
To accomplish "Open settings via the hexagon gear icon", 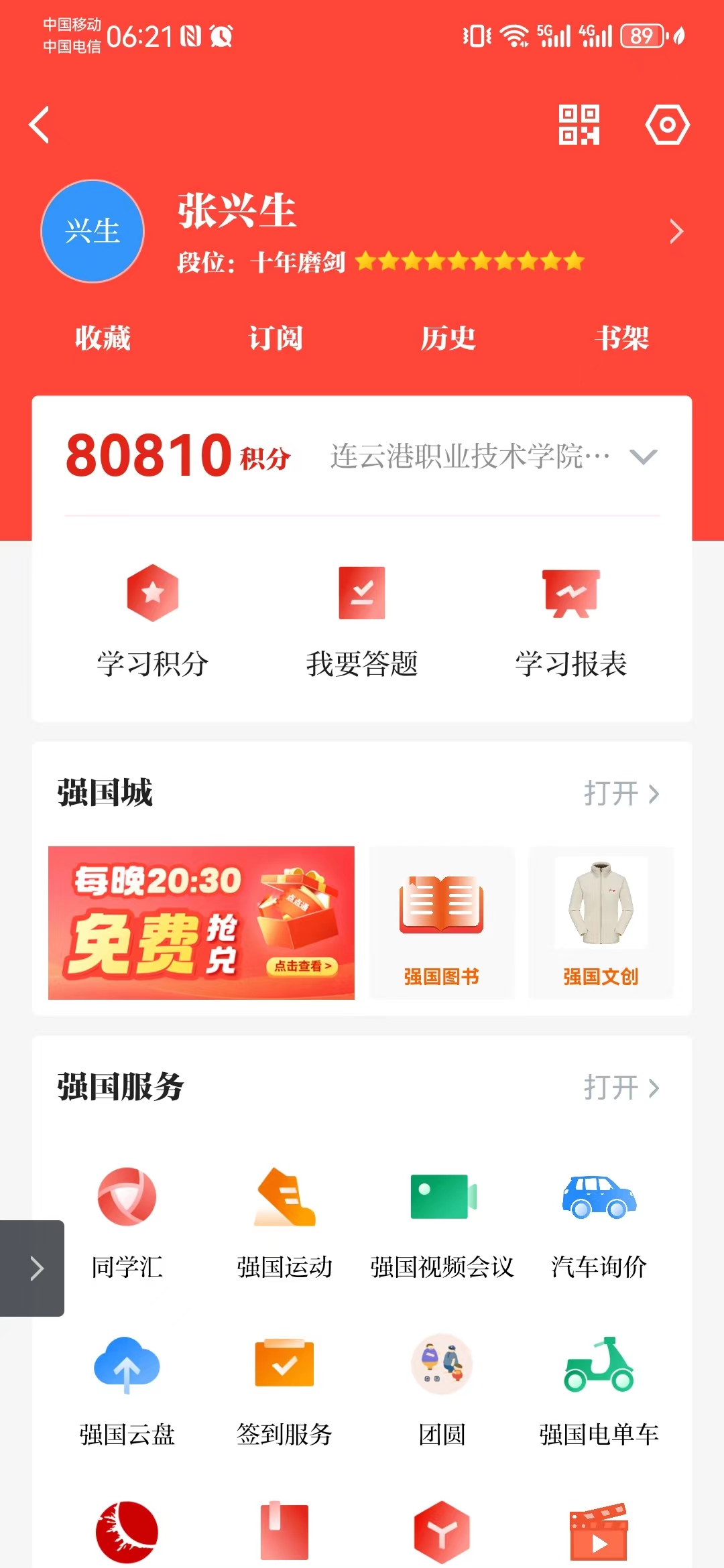I will (x=667, y=125).
